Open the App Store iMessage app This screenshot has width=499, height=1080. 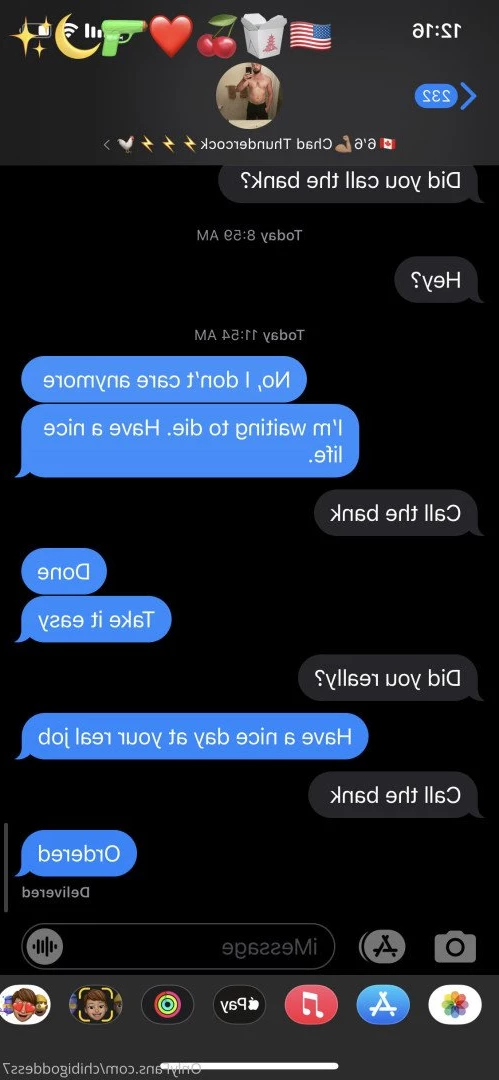(x=383, y=1004)
